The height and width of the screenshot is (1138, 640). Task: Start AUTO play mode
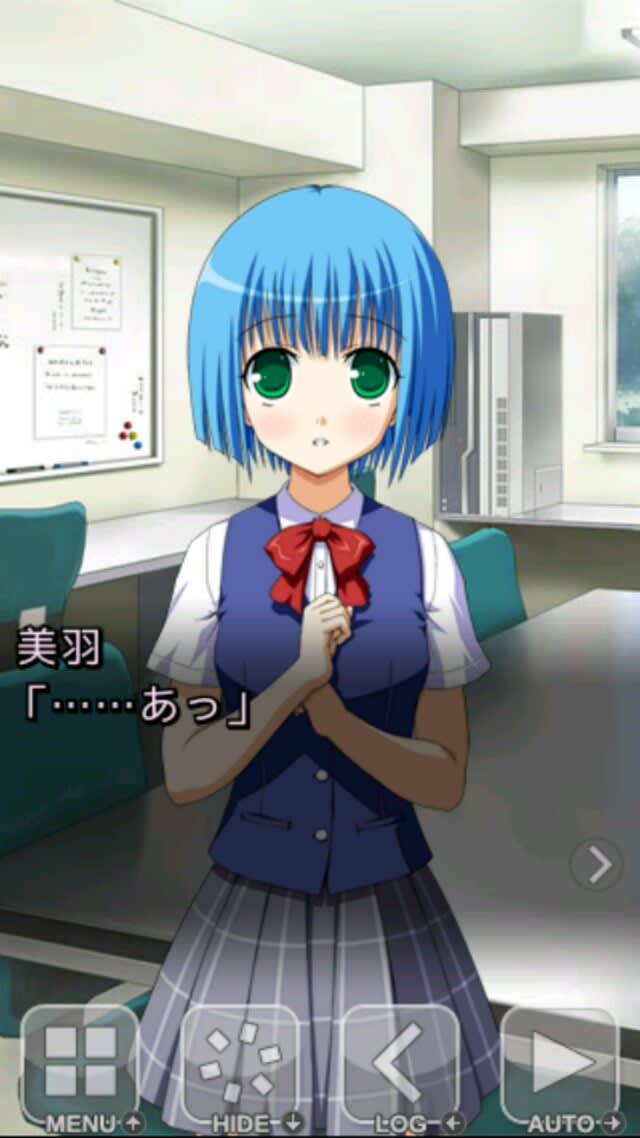tap(560, 1066)
